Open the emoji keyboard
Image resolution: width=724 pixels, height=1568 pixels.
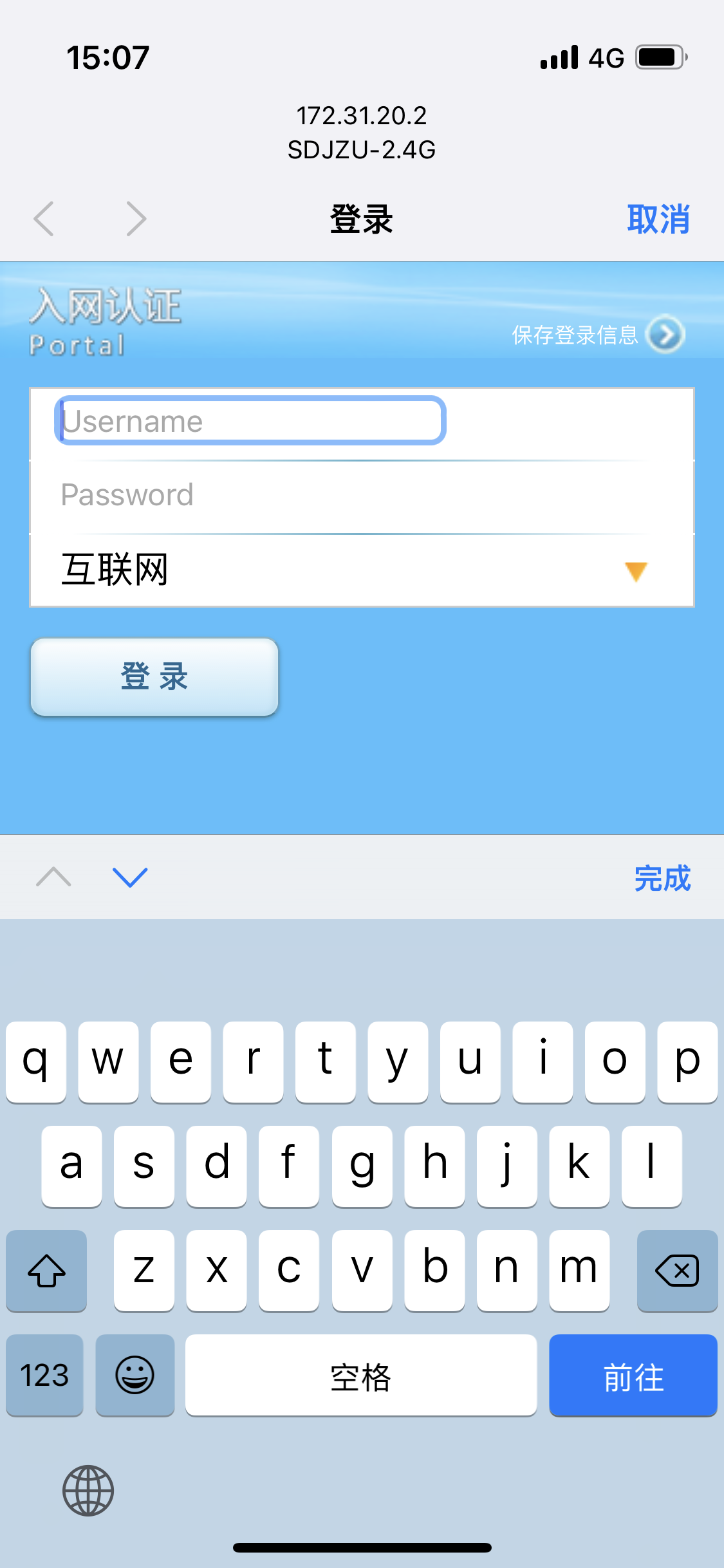point(135,1376)
